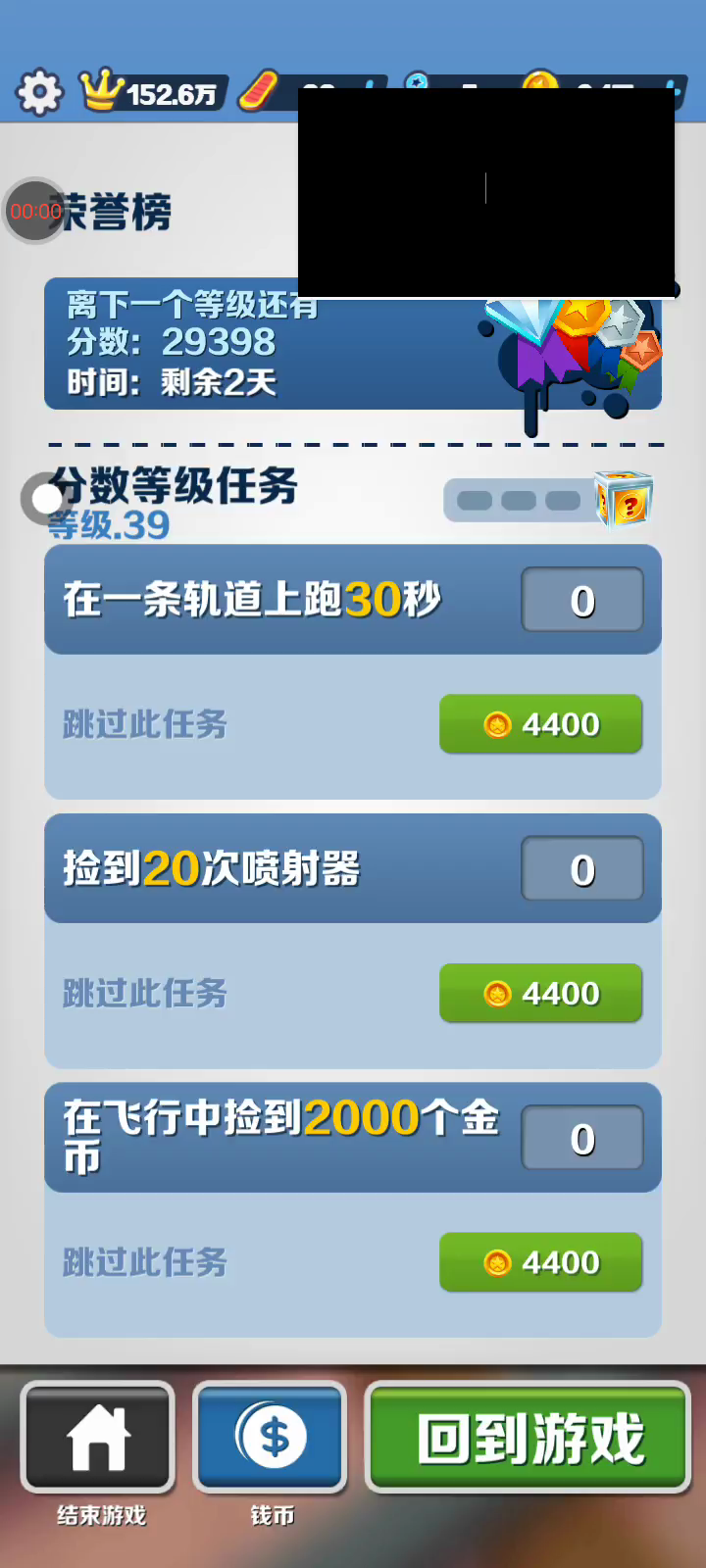The width and height of the screenshot is (706, 1568).
Task: Open the settings gear
Action: [39, 93]
